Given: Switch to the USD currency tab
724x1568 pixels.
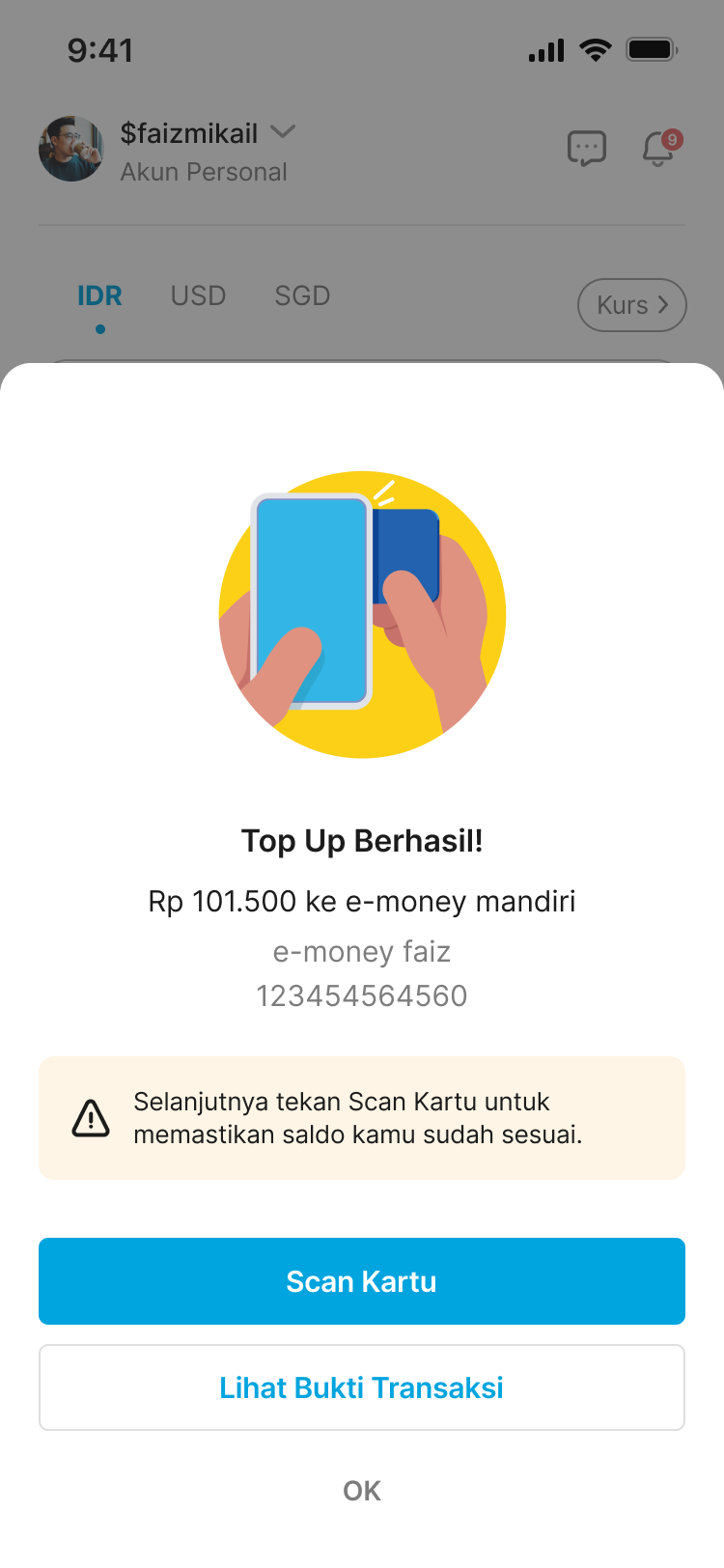Looking at the screenshot, I should pos(198,295).
